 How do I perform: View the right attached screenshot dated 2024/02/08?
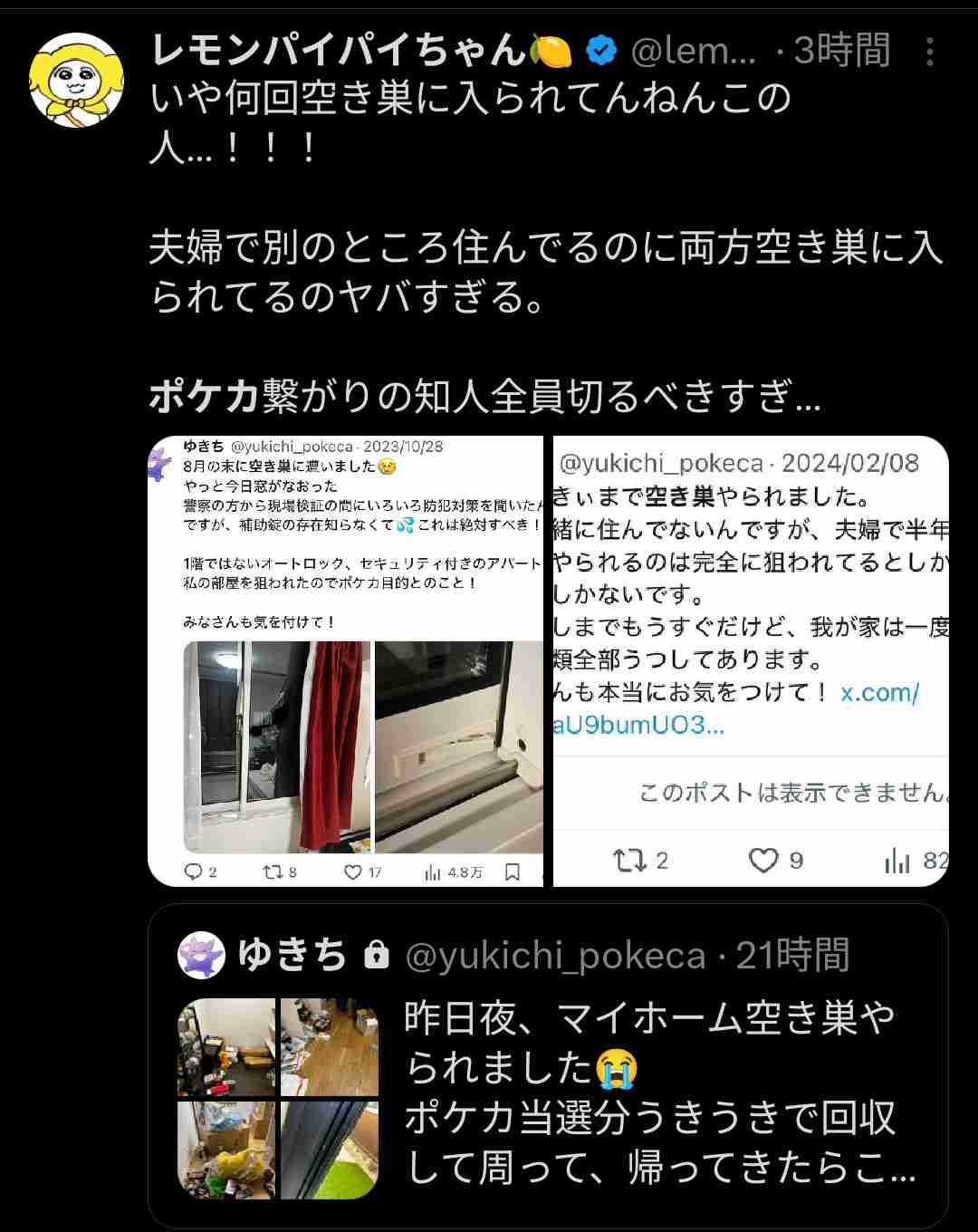751,661
